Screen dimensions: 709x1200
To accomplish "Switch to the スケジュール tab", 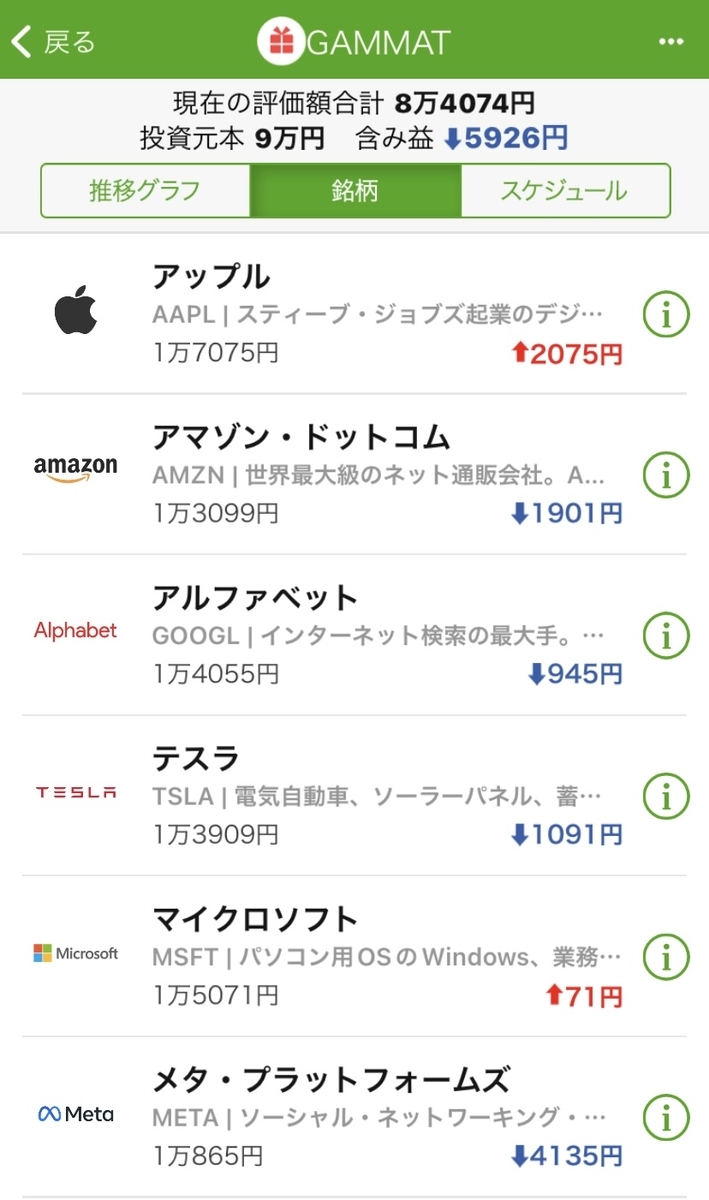I will [x=565, y=190].
